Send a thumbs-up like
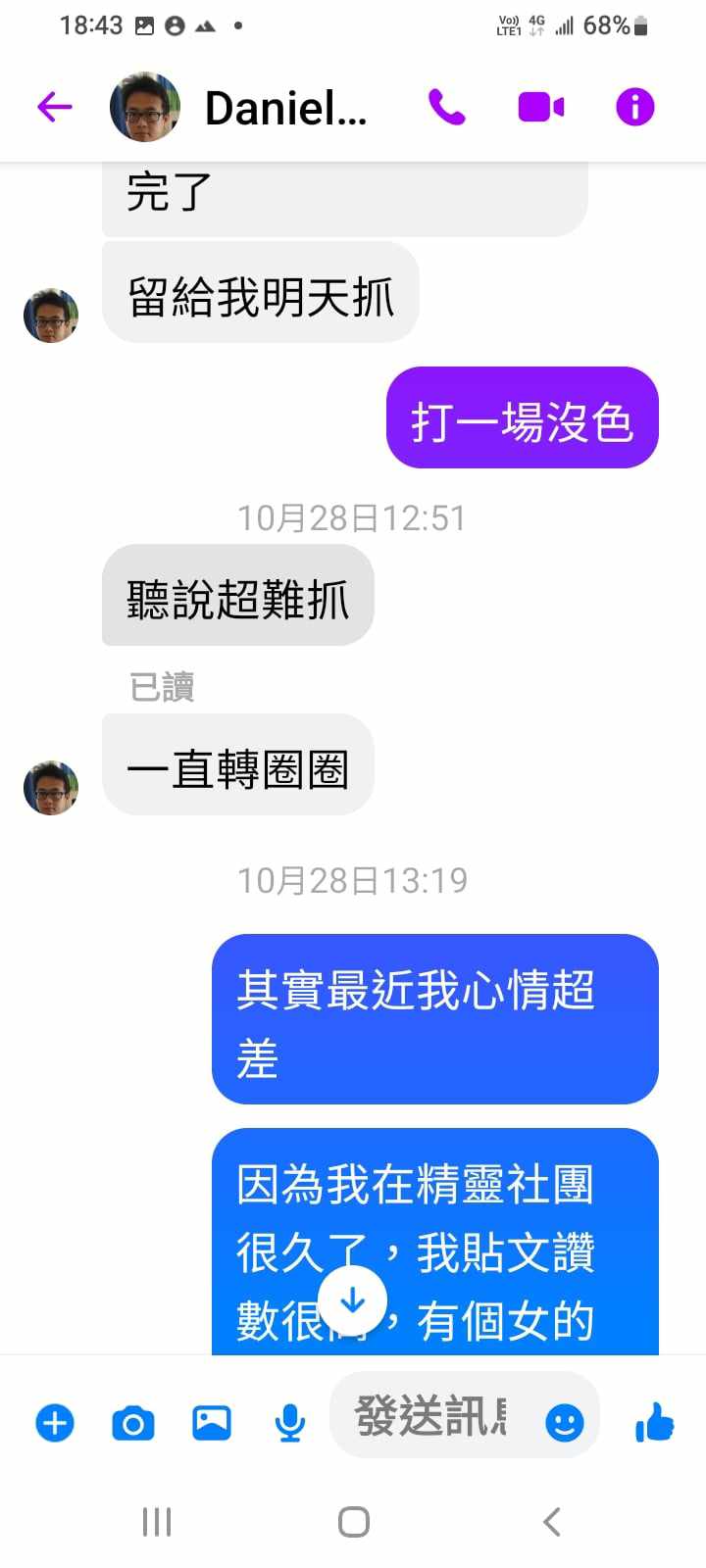This screenshot has height=1568, width=706. click(654, 1422)
